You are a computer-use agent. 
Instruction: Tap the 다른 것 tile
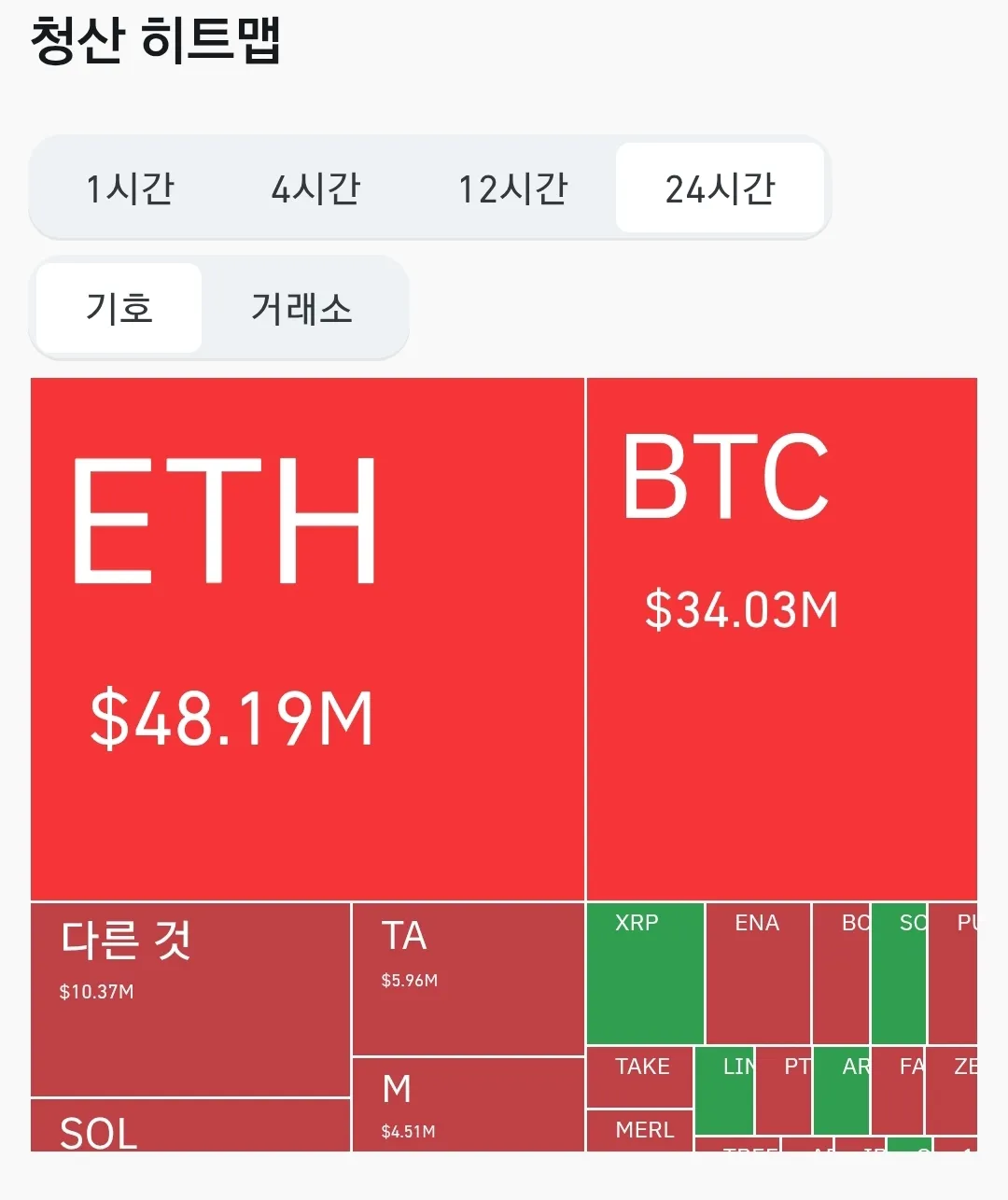[x=190, y=998]
